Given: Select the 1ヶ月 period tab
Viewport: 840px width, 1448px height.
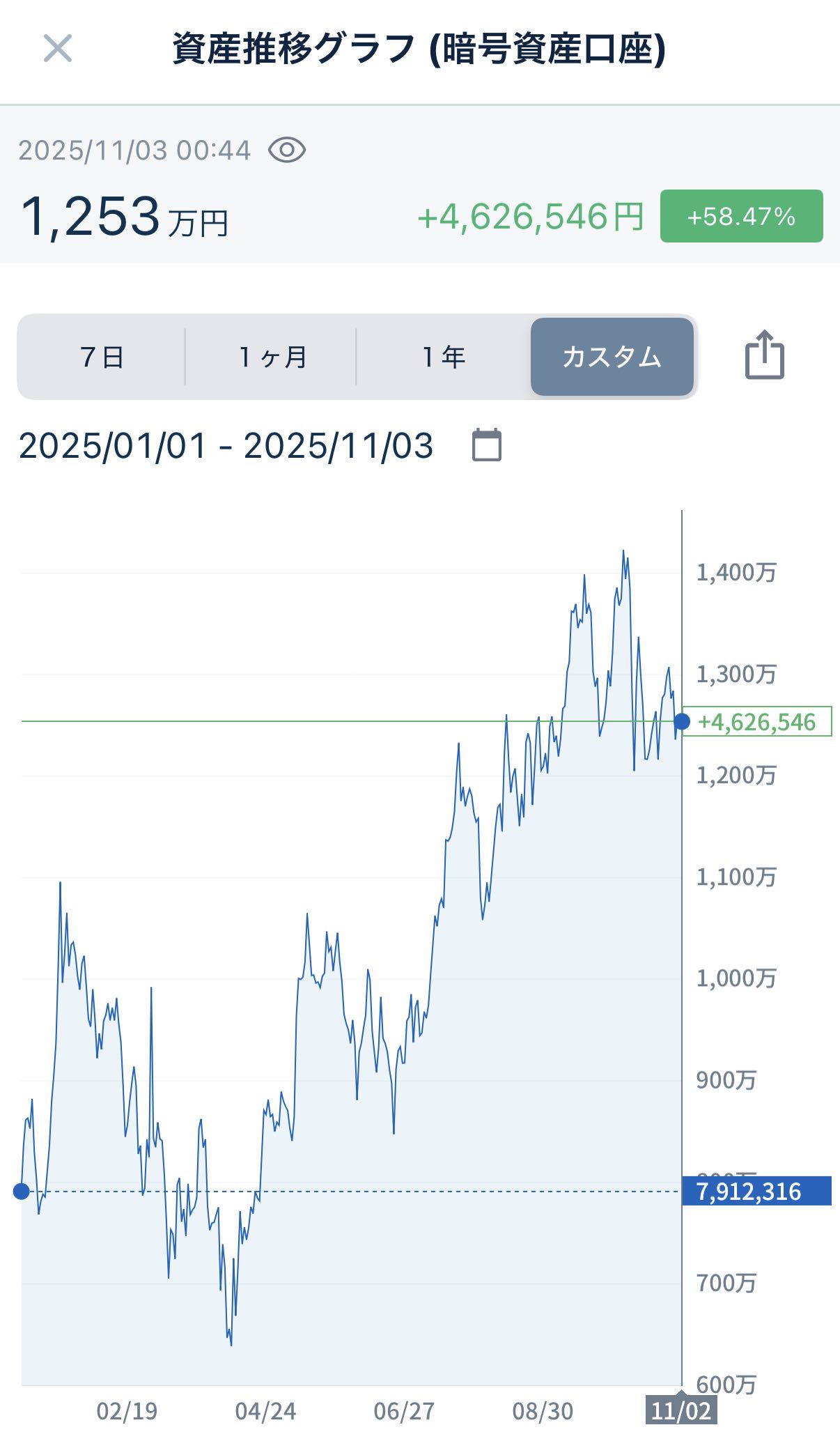Looking at the screenshot, I should [x=272, y=357].
